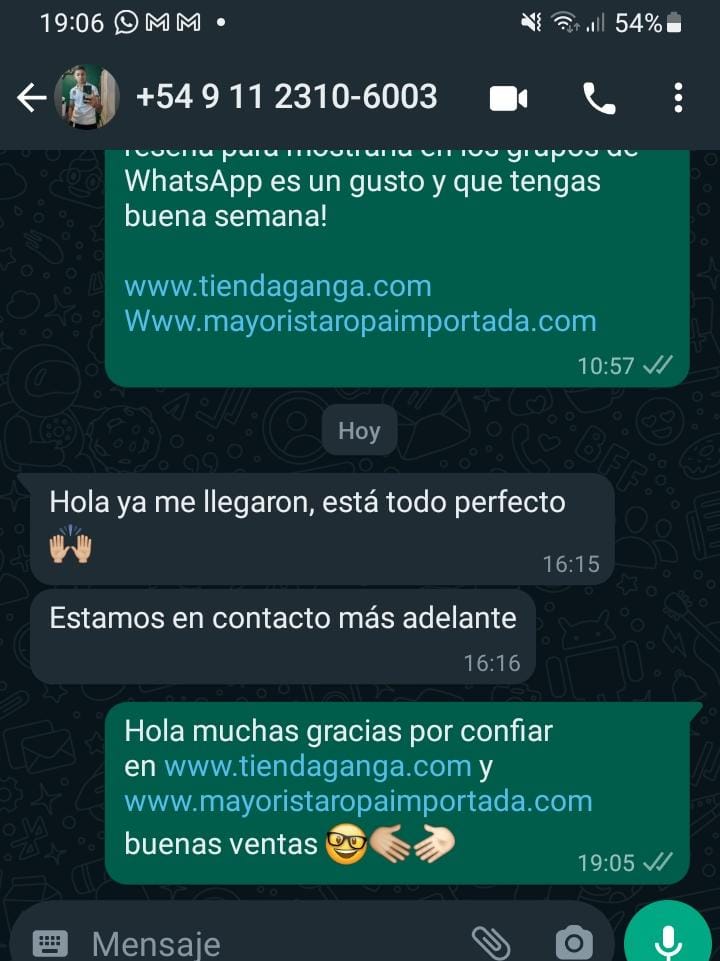Open the contact's profile picture
The width and height of the screenshot is (720, 961).
[87, 97]
